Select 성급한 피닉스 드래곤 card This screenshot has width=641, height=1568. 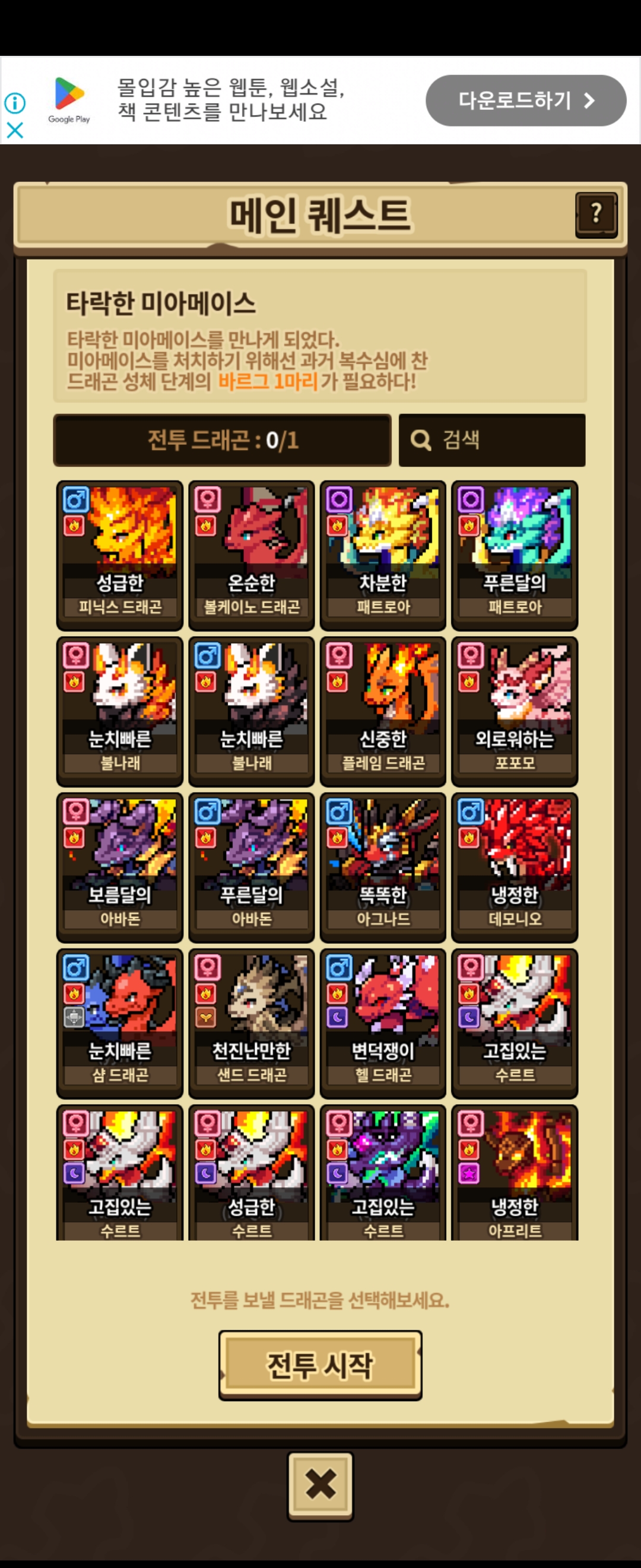120,555
